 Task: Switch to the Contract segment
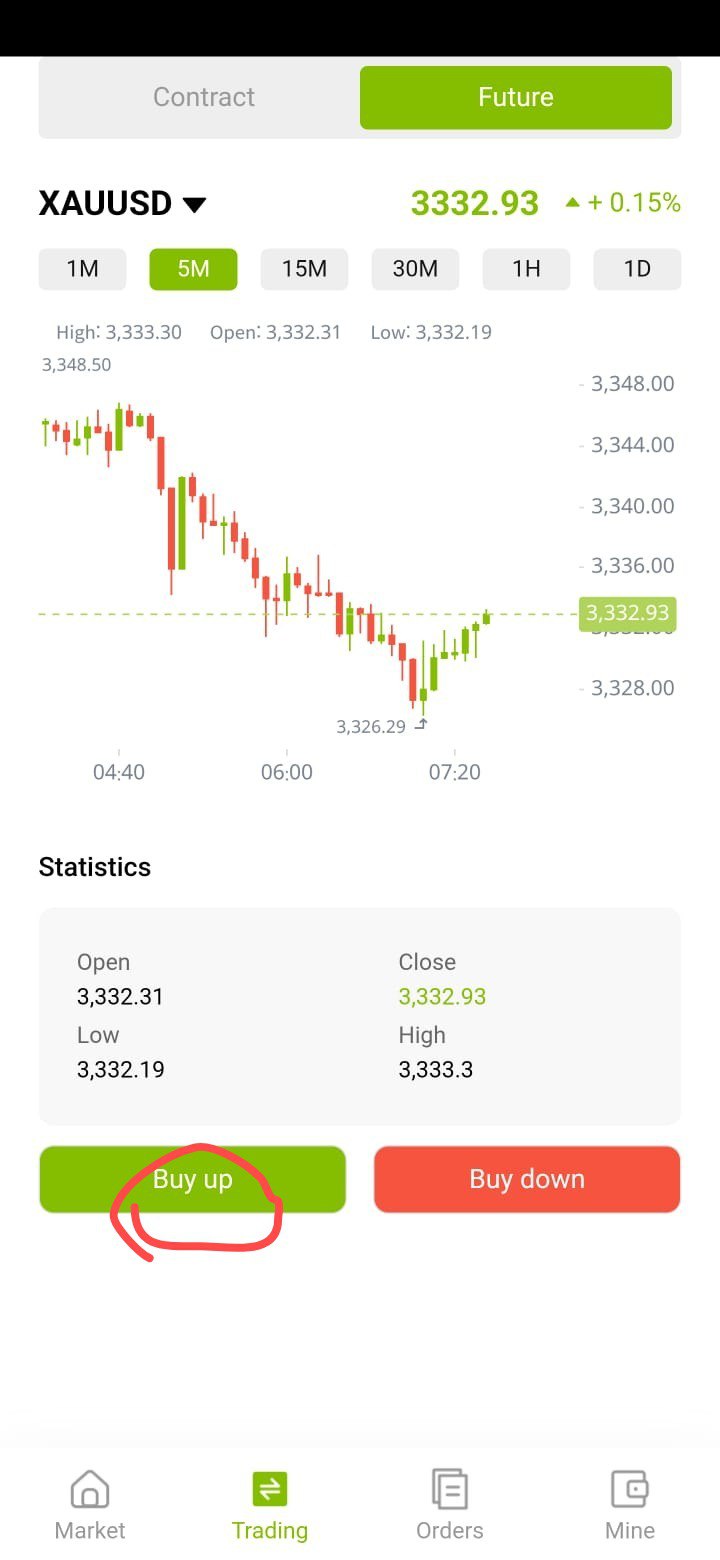tap(204, 97)
